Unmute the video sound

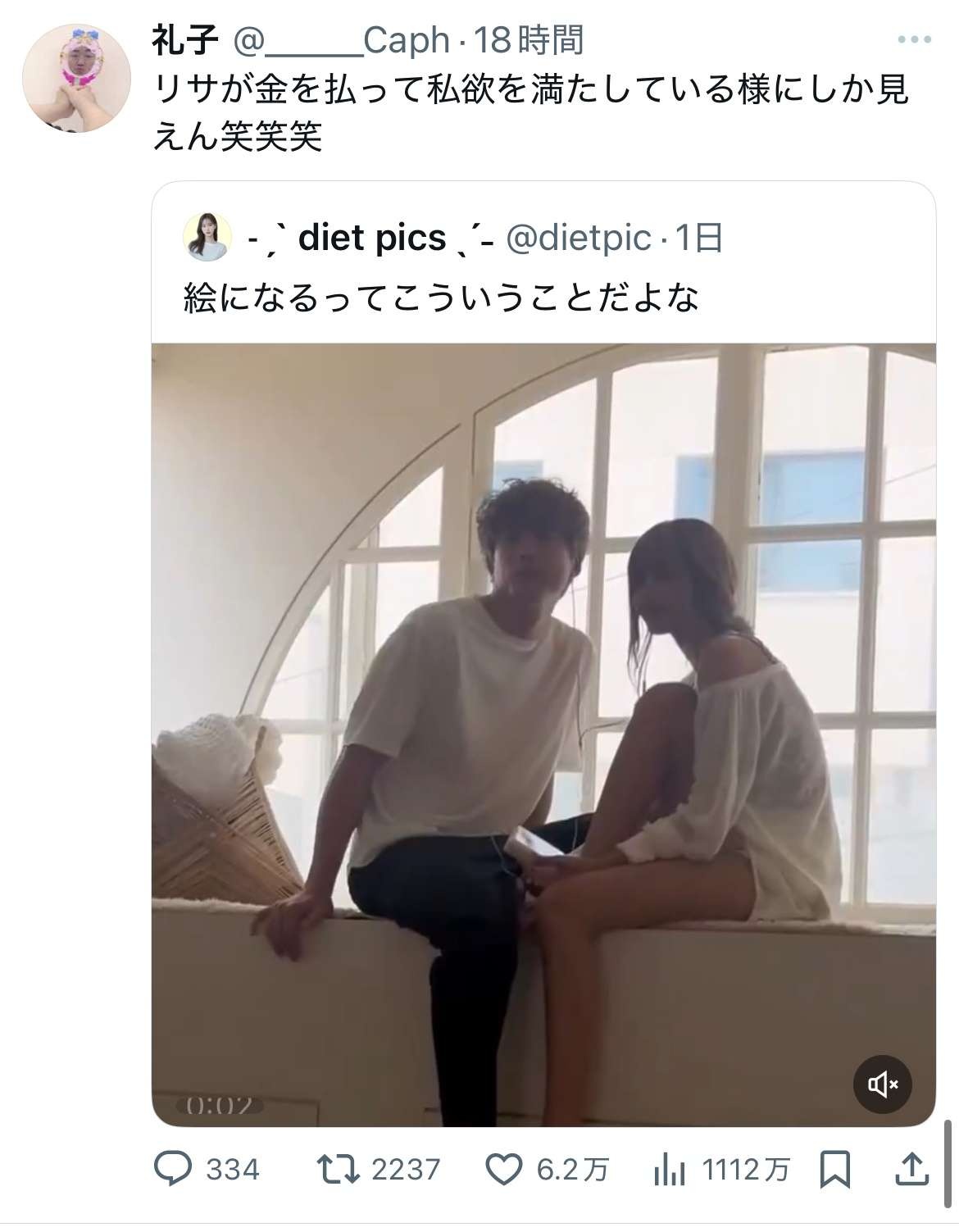[x=883, y=1085]
